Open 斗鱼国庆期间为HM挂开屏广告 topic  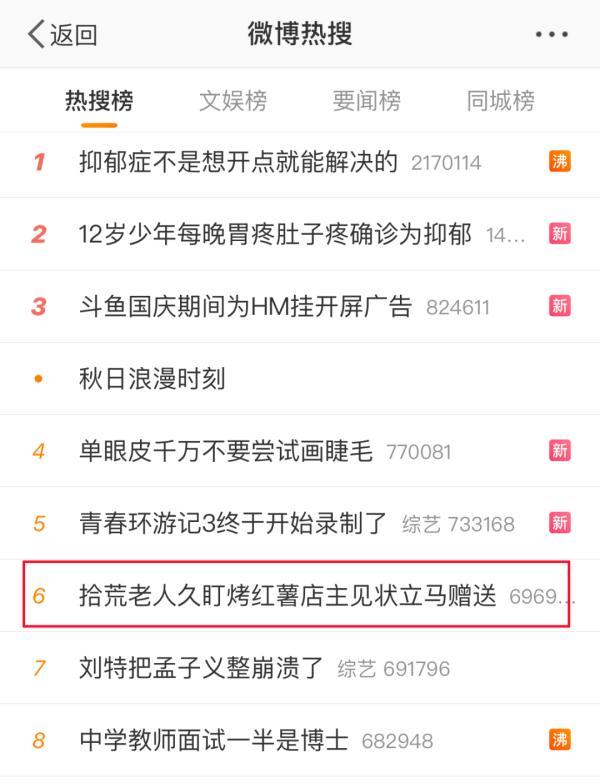coord(245,307)
